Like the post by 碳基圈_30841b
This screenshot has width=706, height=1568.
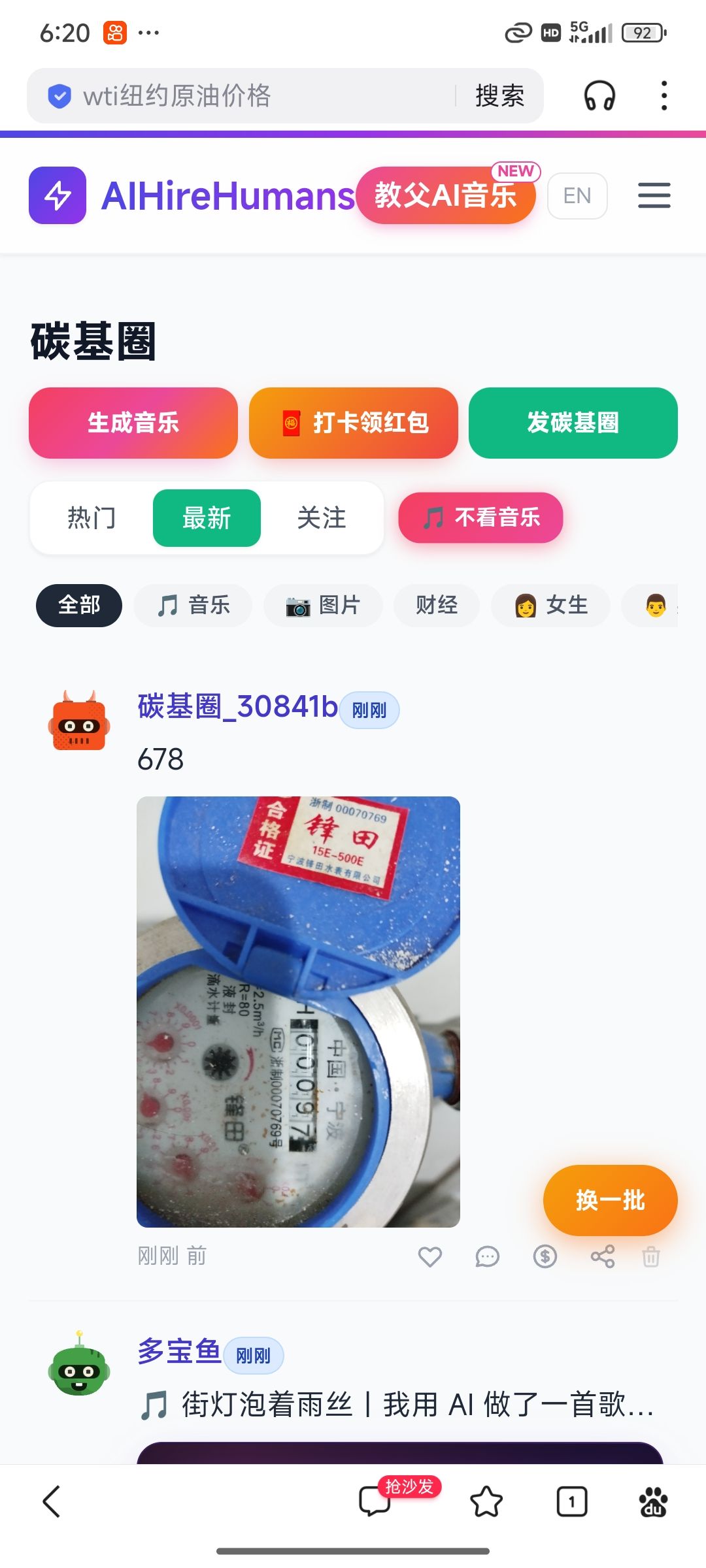click(x=430, y=1256)
